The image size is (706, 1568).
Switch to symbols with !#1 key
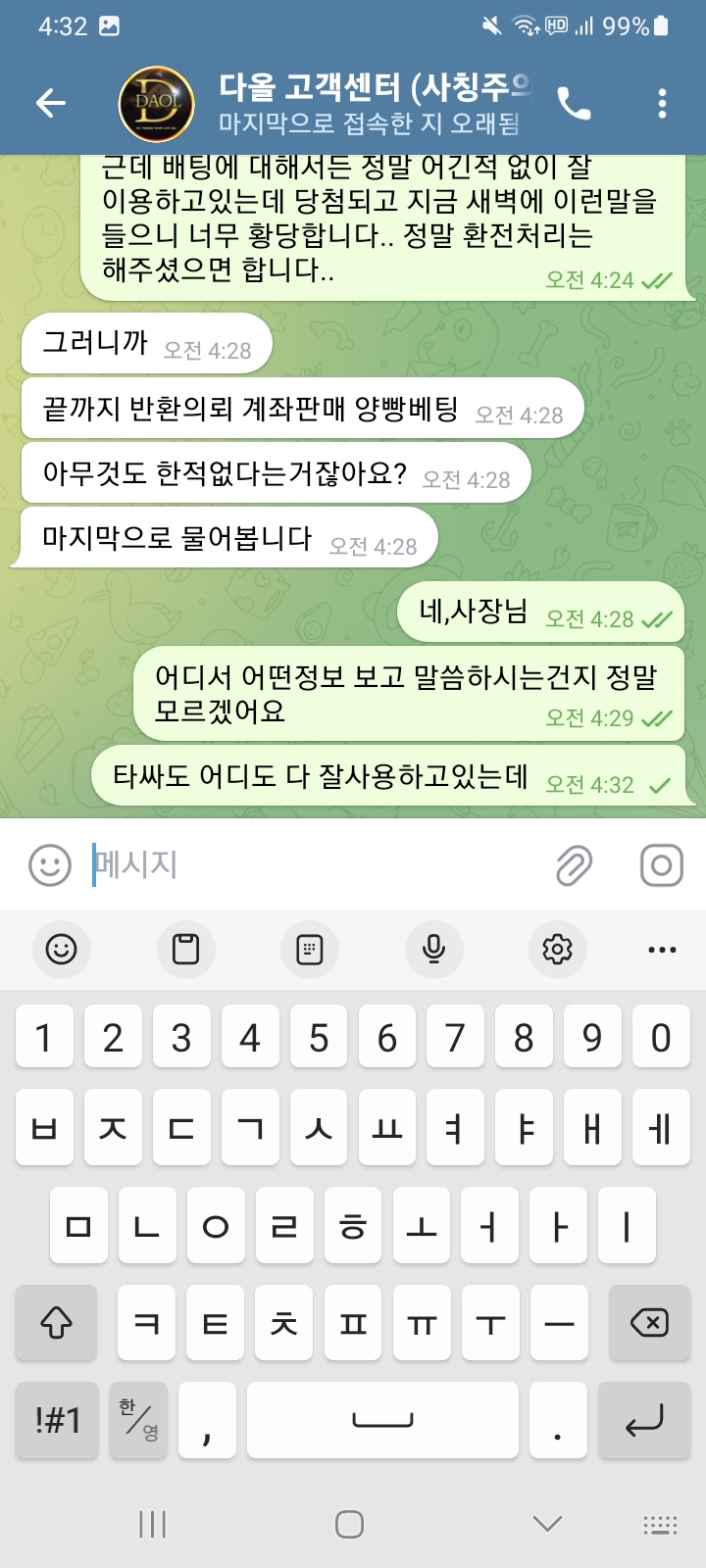tap(57, 1420)
